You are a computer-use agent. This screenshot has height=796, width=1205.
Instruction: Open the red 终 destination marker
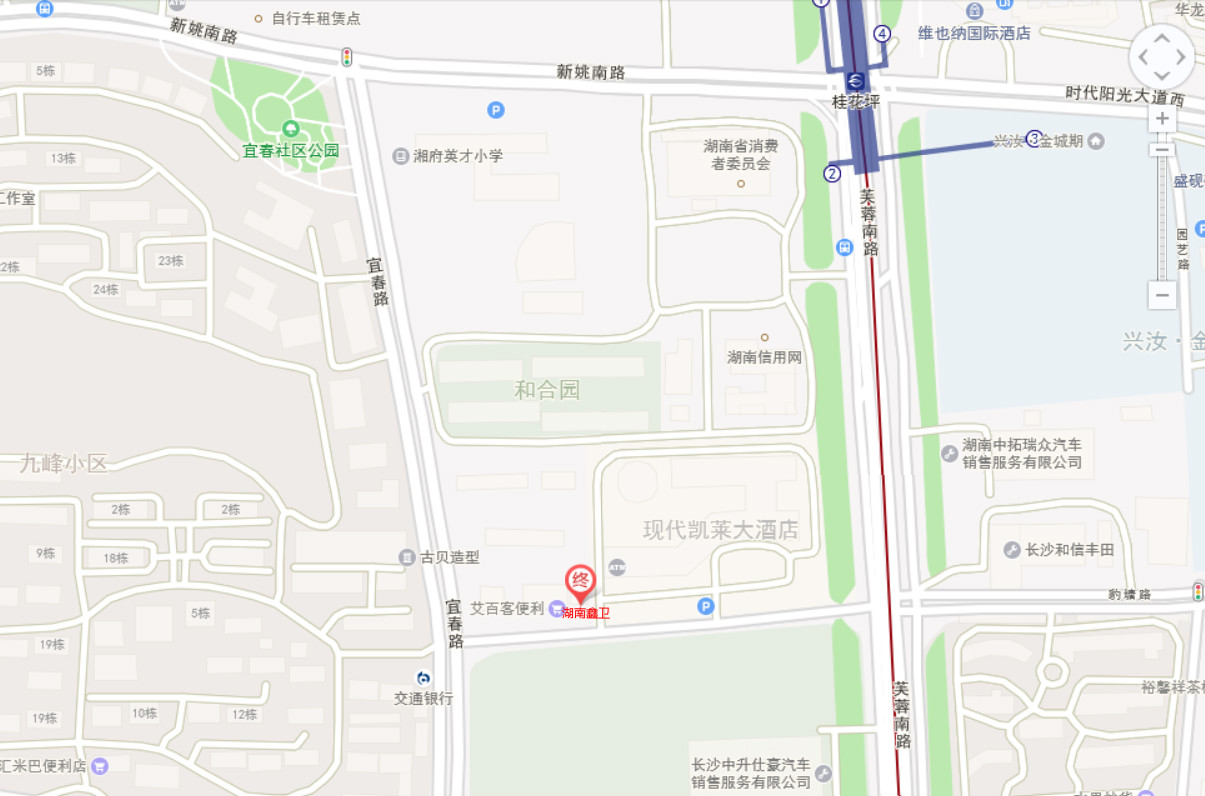580,582
